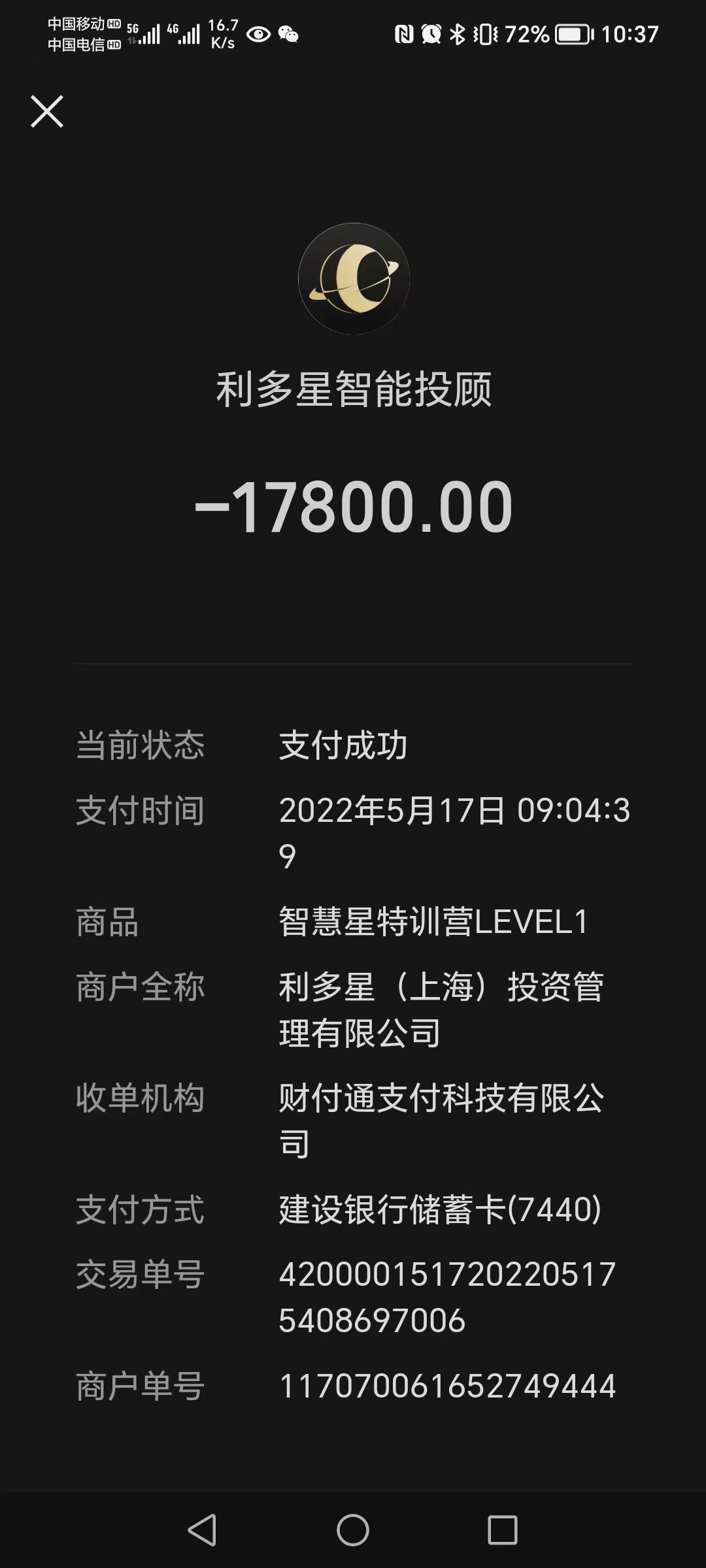The image size is (706, 1568).
Task: Tap the system back button
Action: (202, 1529)
